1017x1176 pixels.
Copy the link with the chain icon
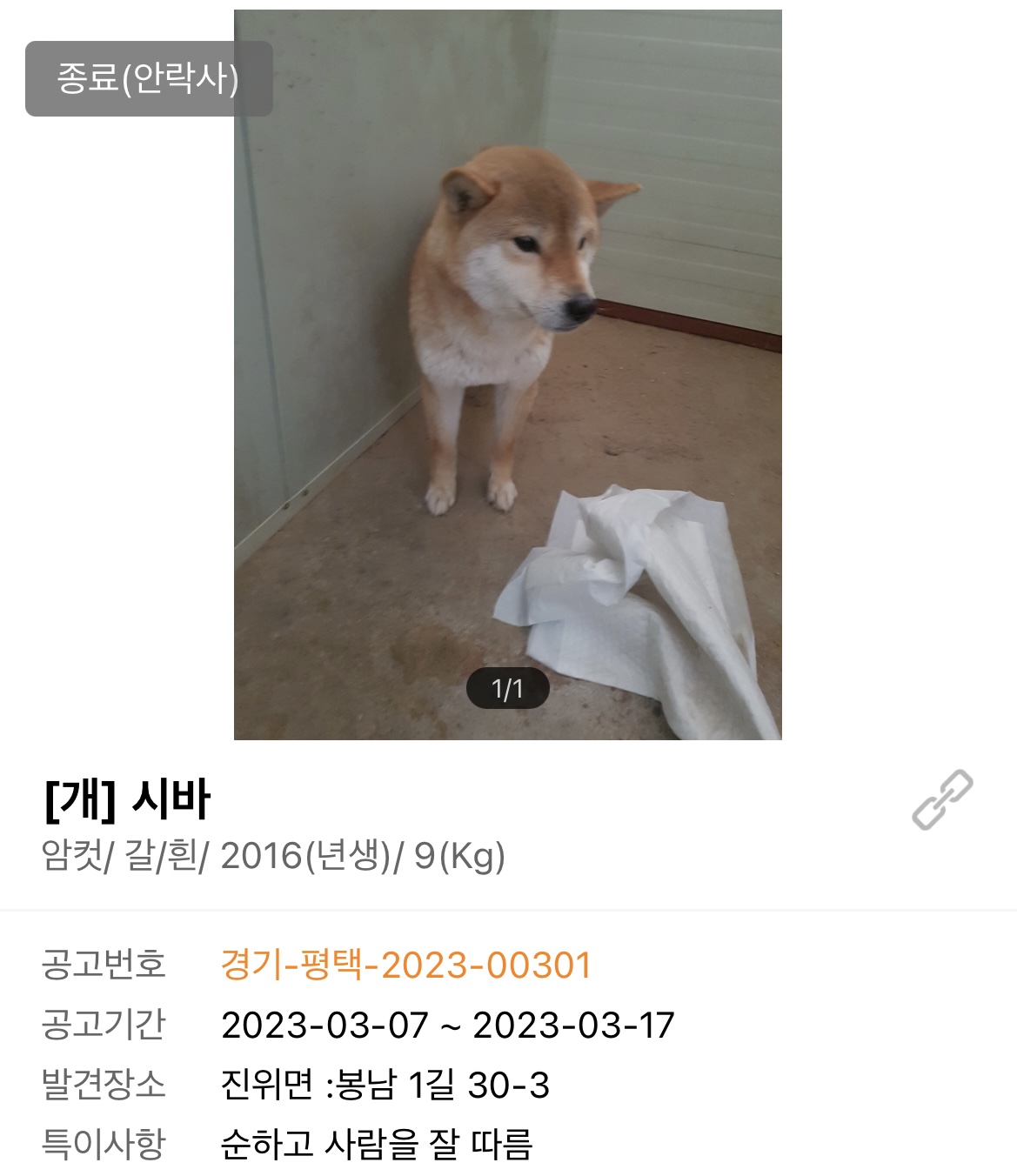tap(942, 799)
